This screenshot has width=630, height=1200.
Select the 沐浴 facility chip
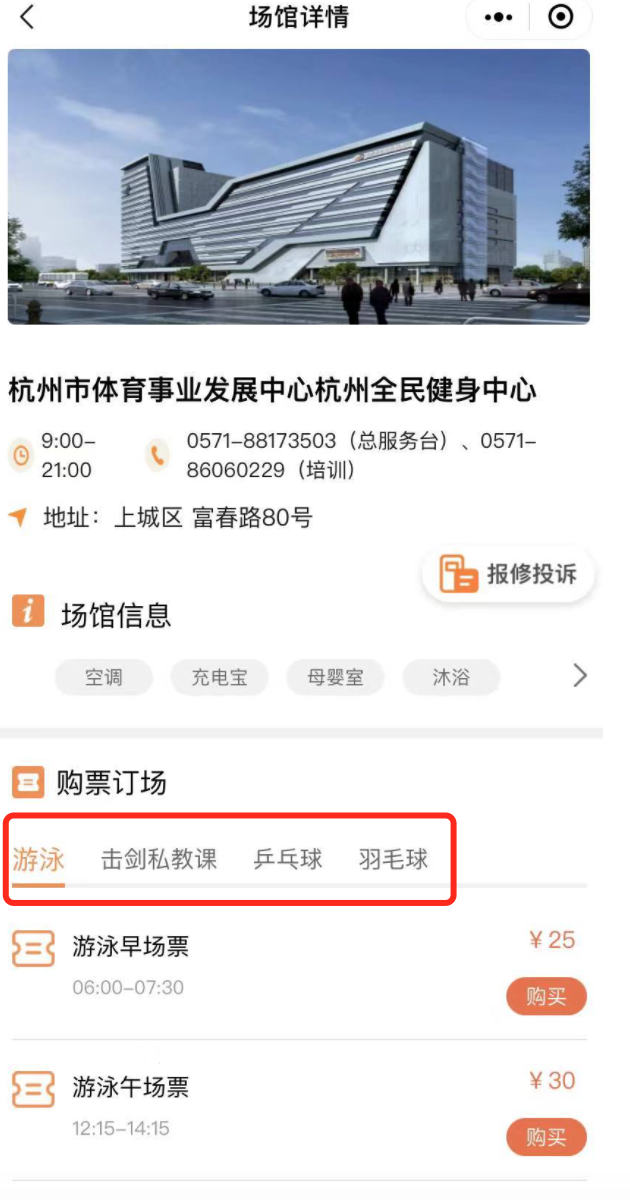tap(451, 677)
